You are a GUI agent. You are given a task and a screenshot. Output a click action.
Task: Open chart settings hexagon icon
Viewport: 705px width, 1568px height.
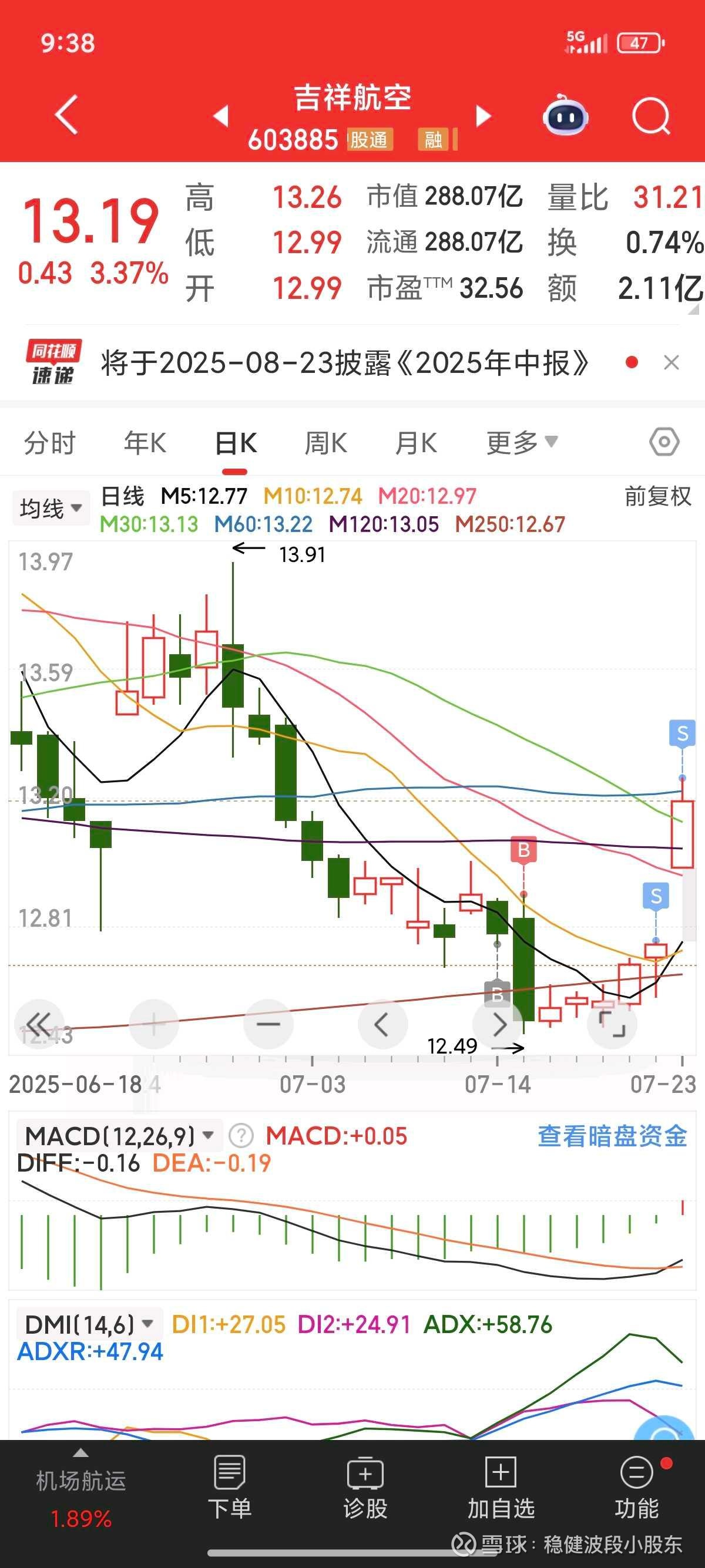coord(664,442)
